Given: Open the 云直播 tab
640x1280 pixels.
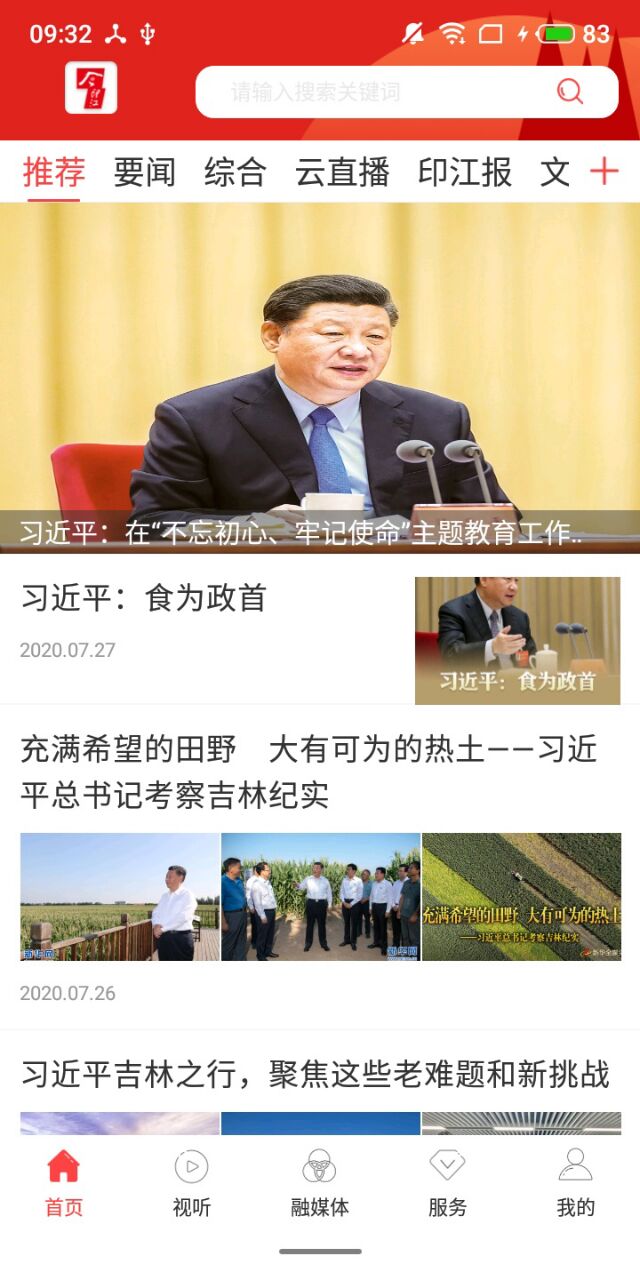Looking at the screenshot, I should click(x=342, y=172).
